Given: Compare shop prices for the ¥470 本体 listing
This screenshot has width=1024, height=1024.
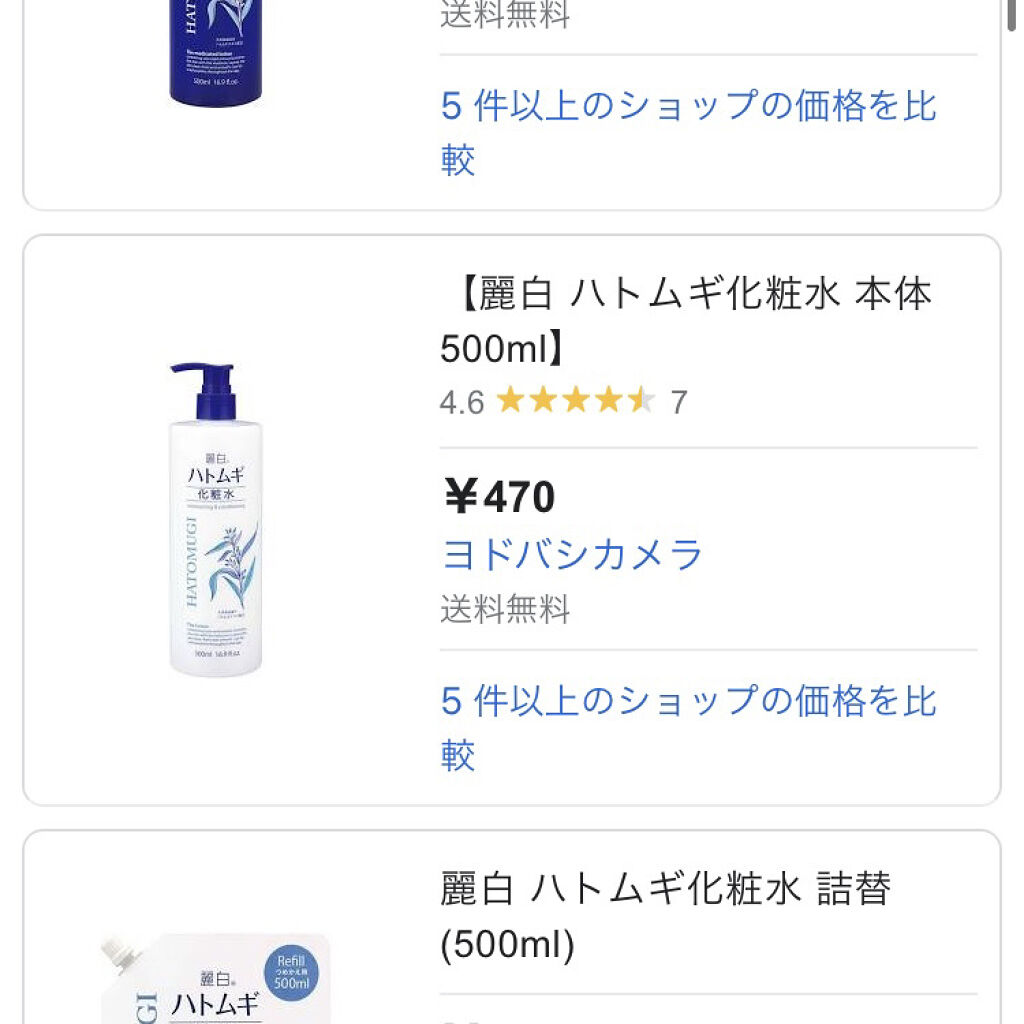Looking at the screenshot, I should click(688, 701).
